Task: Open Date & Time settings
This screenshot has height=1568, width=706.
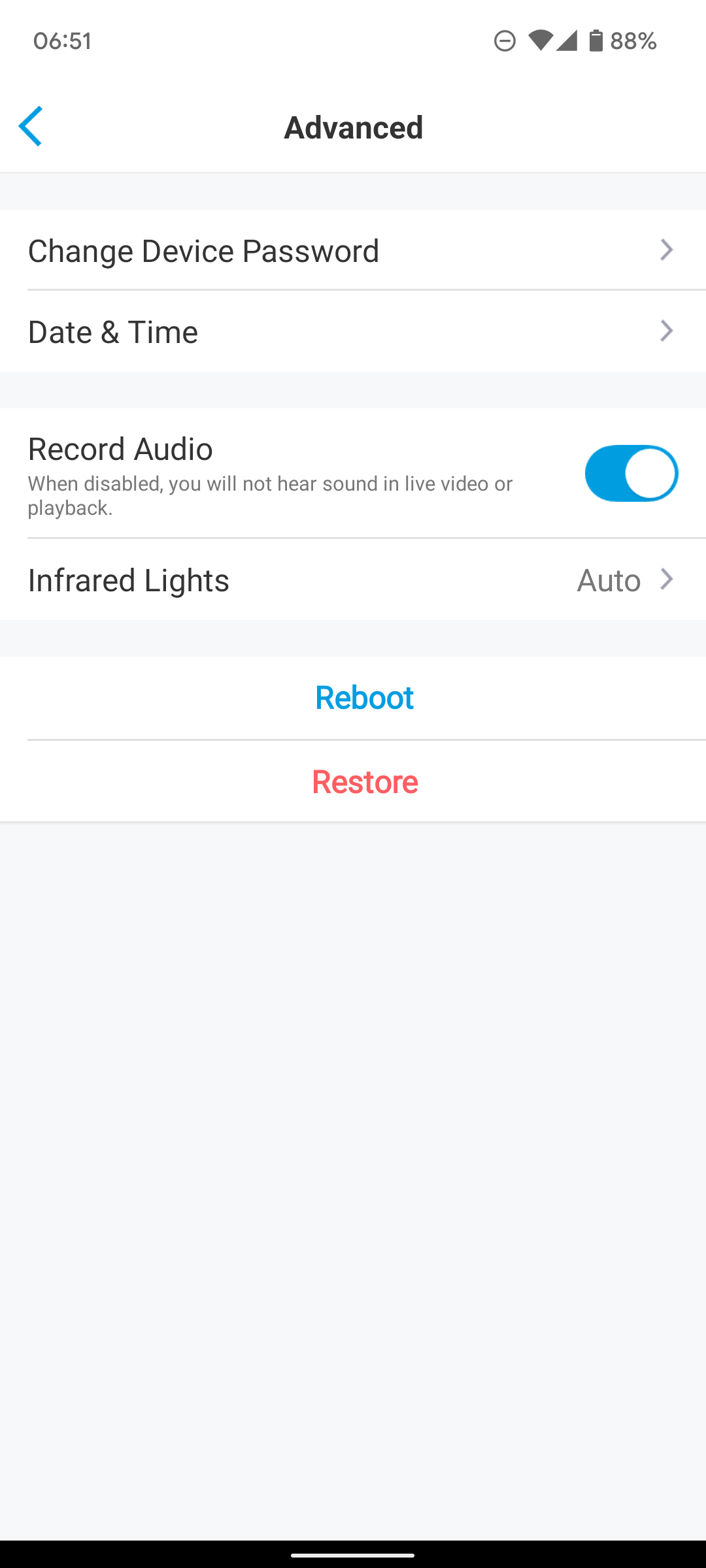Action: (x=353, y=332)
